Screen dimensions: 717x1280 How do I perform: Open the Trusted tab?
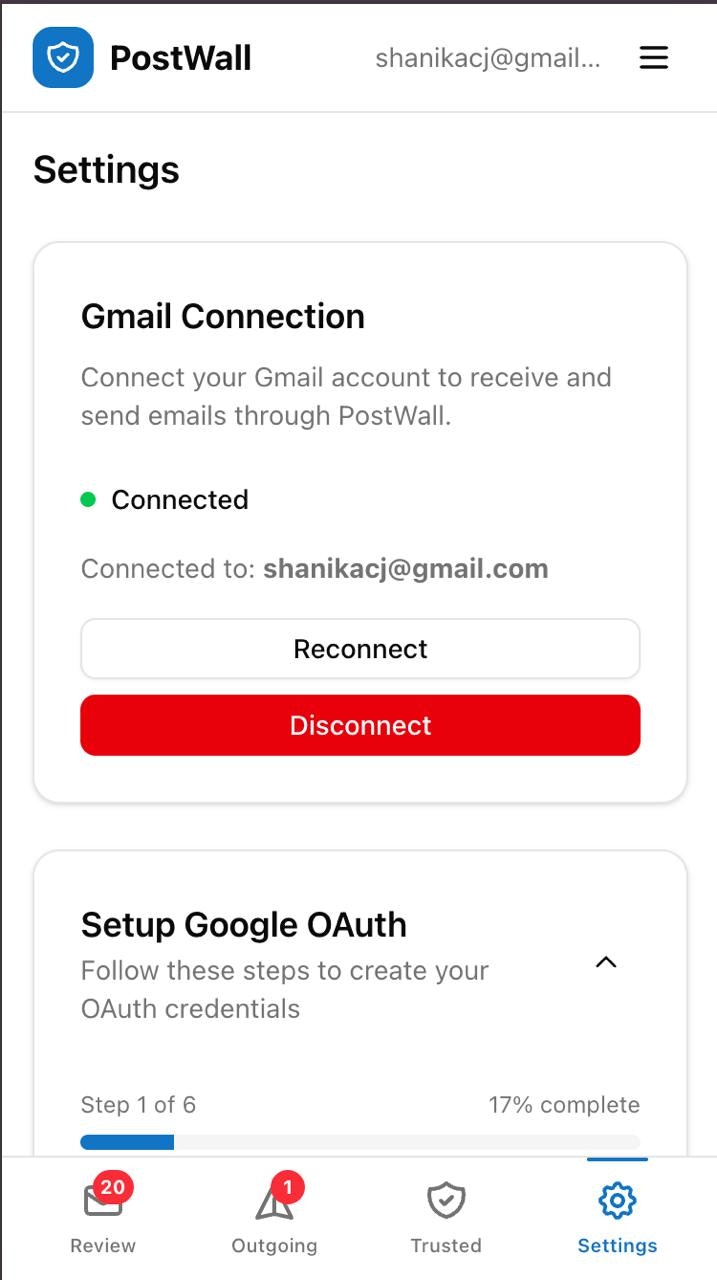pyautogui.click(x=446, y=1216)
